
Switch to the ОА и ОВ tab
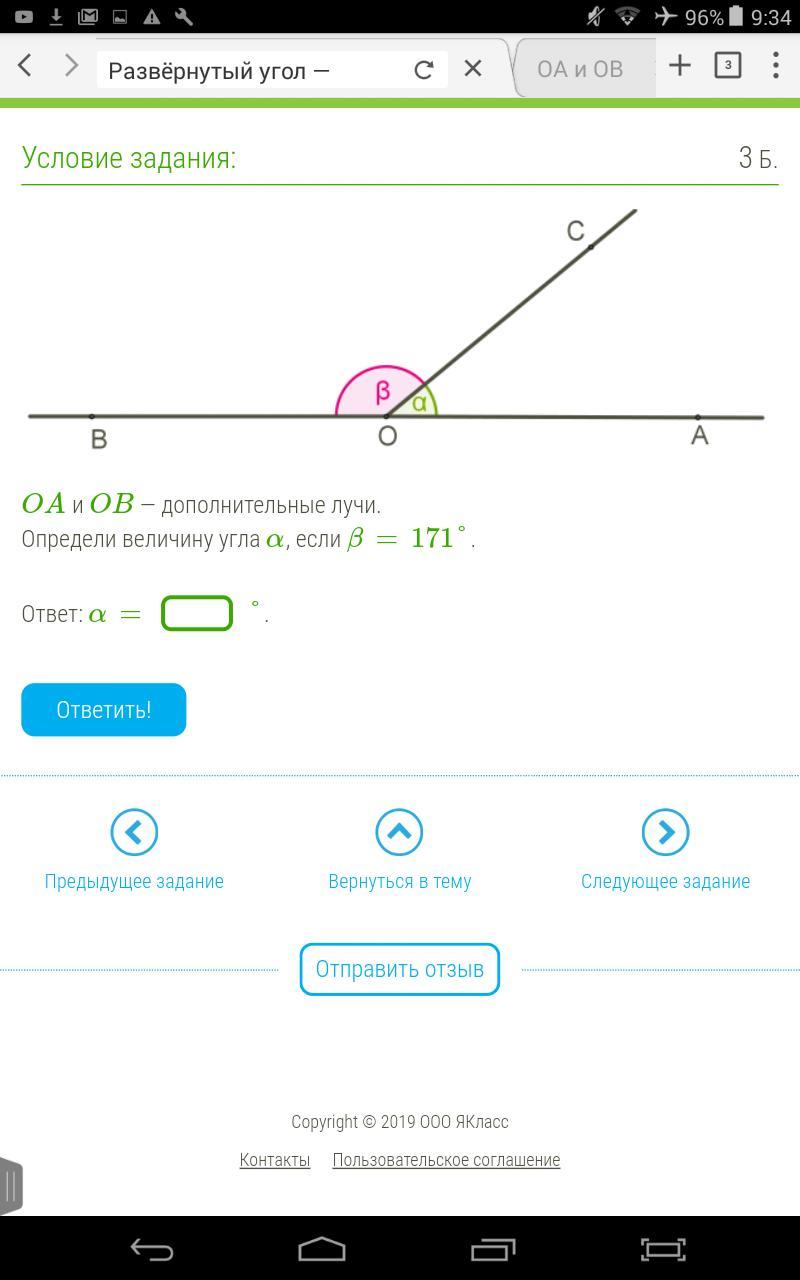coord(580,69)
